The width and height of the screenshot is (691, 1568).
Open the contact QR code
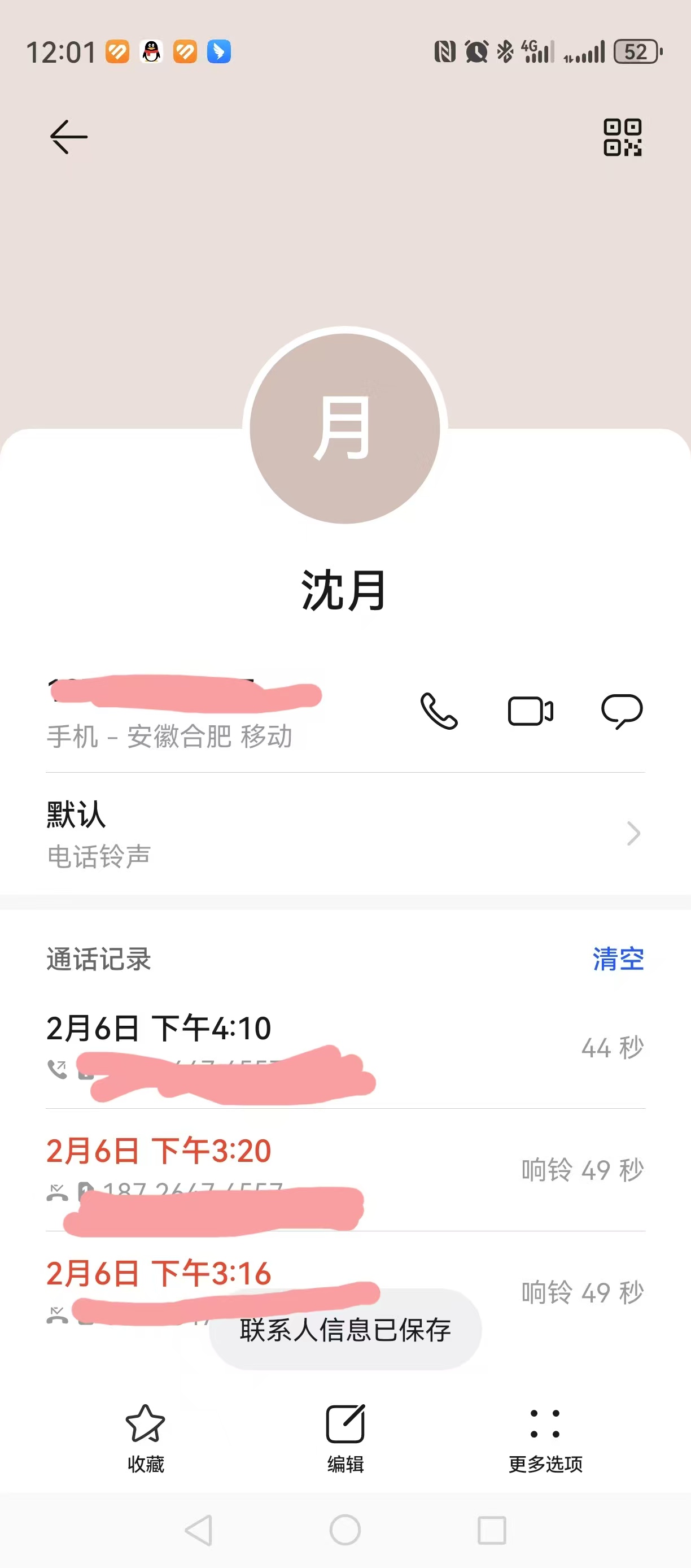pos(622,137)
